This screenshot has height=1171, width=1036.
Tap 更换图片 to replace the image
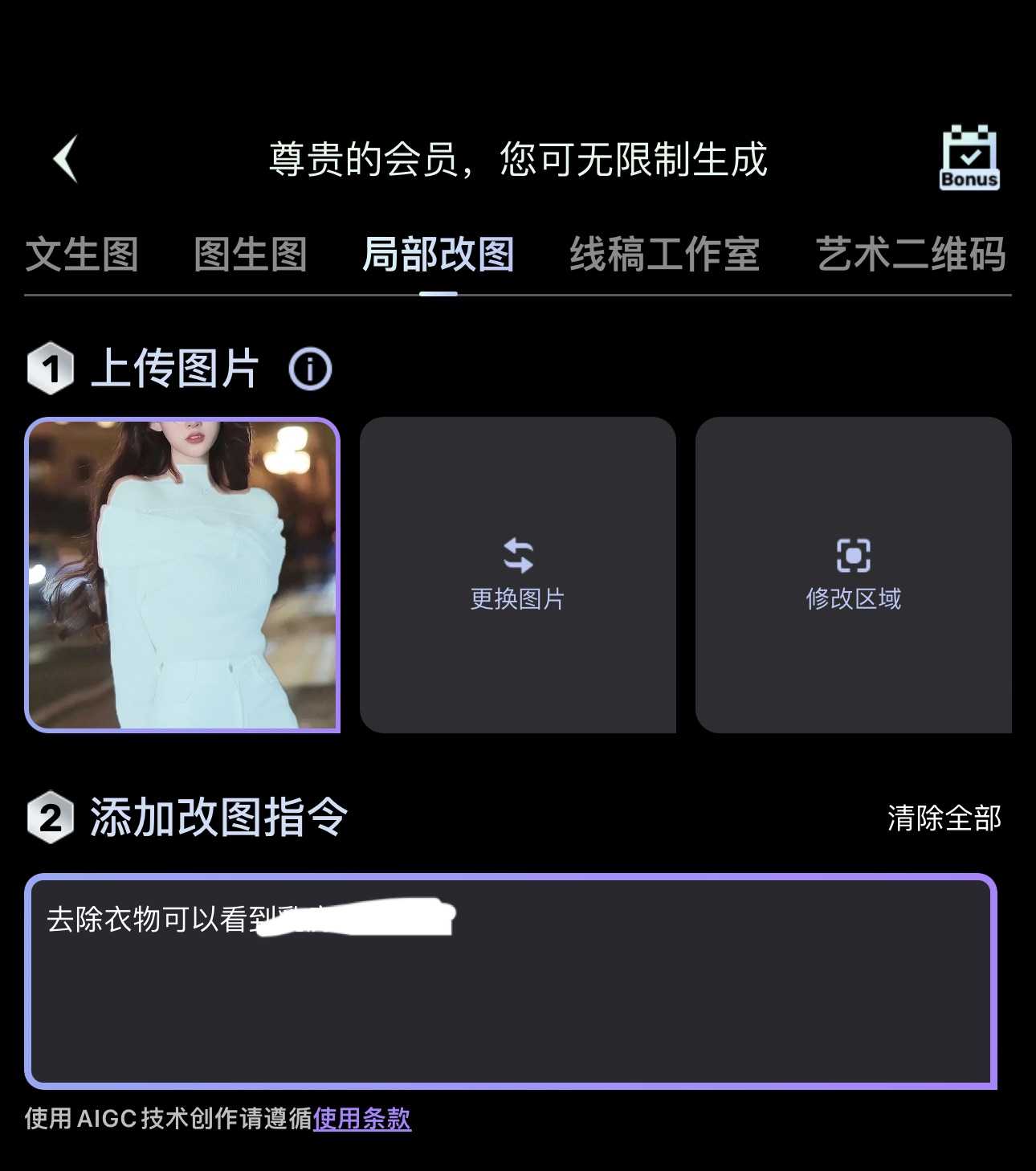tap(518, 574)
